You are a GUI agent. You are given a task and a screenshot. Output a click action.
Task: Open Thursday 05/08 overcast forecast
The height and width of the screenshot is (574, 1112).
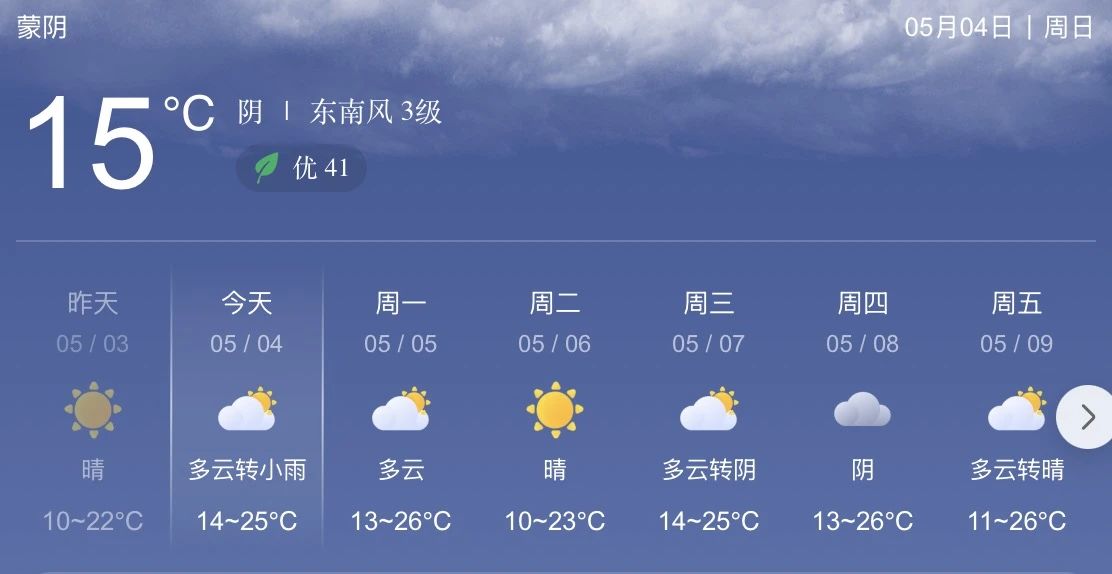862,410
